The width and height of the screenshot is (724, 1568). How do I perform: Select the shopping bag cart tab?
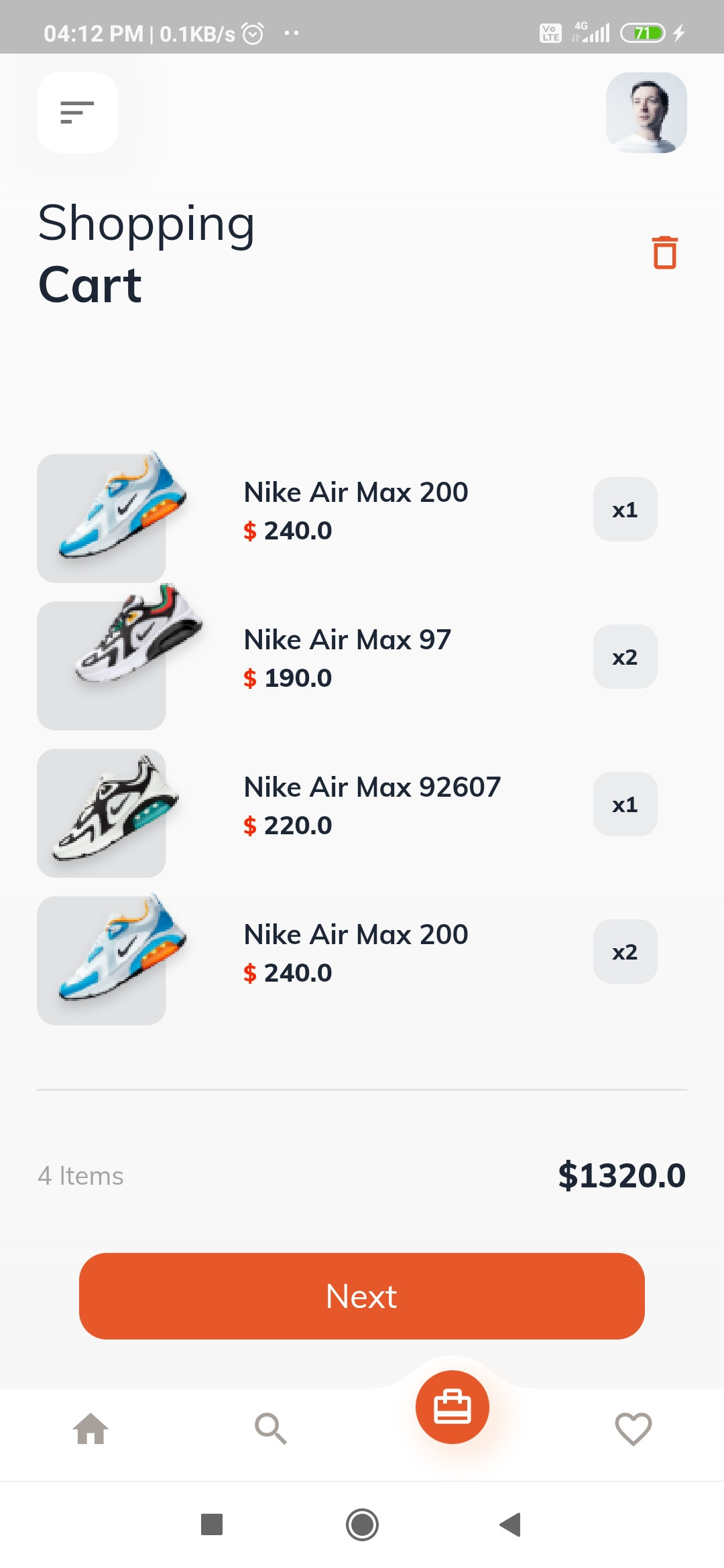tap(452, 1407)
